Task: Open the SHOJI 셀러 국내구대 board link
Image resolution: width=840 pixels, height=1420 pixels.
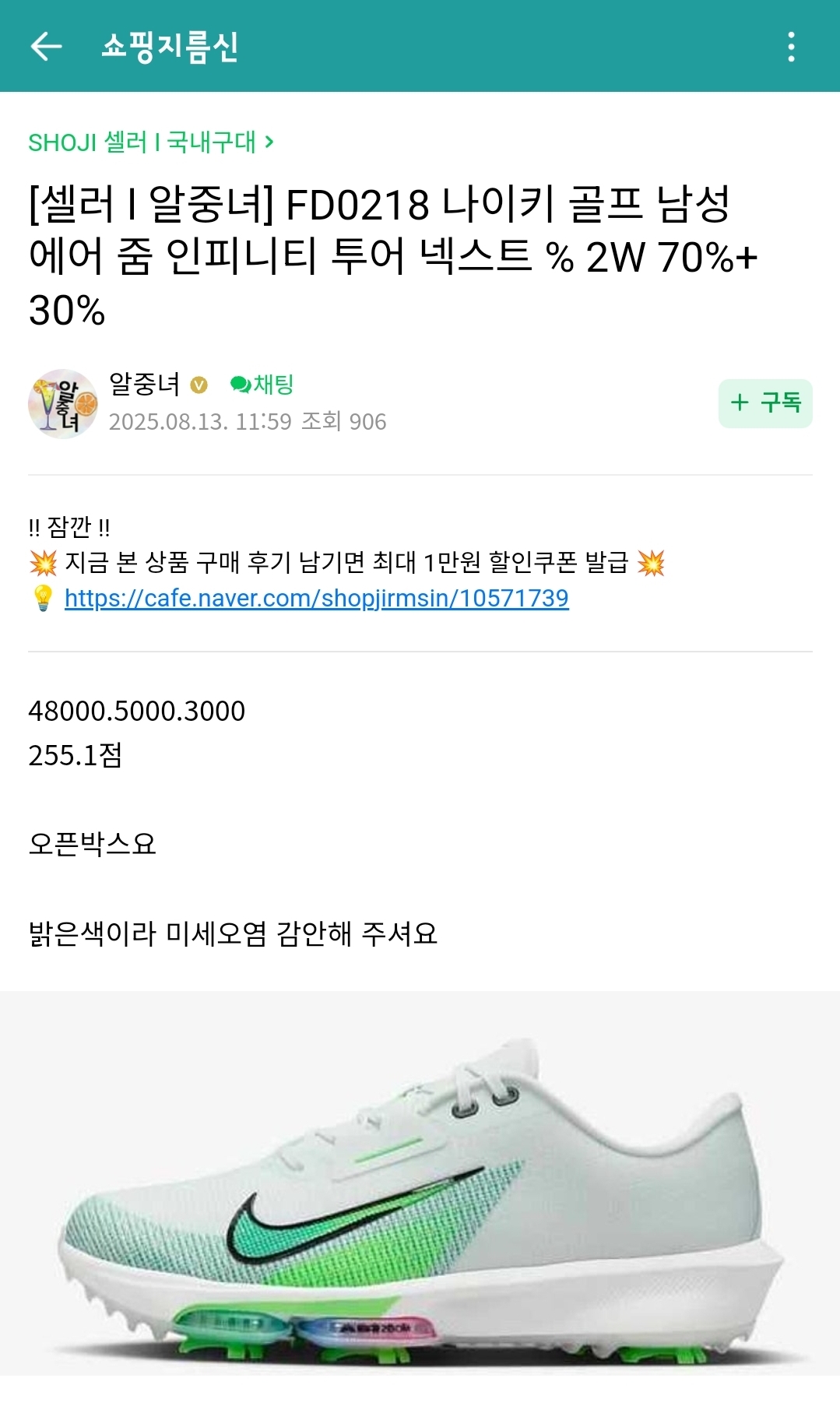Action: pos(151,142)
